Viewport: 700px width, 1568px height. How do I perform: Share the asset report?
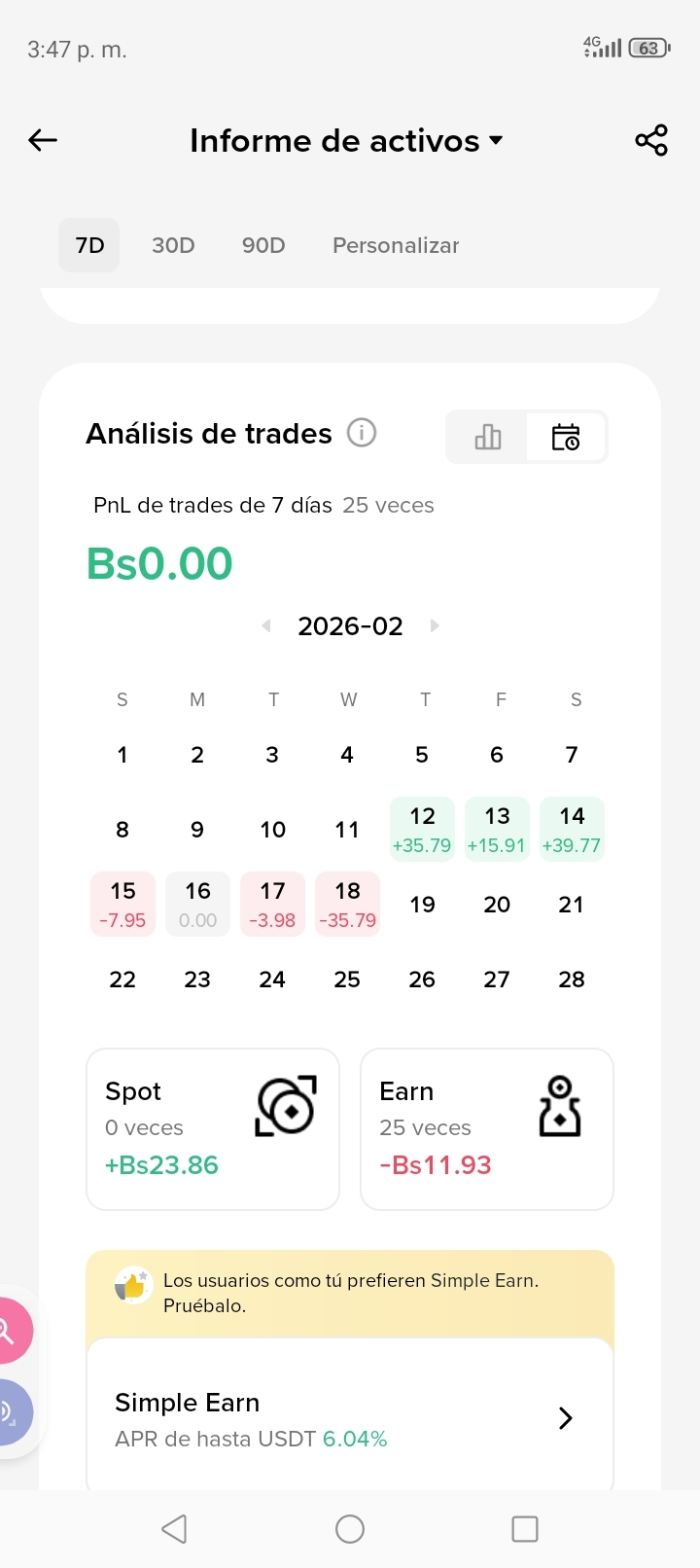pyautogui.click(x=651, y=140)
